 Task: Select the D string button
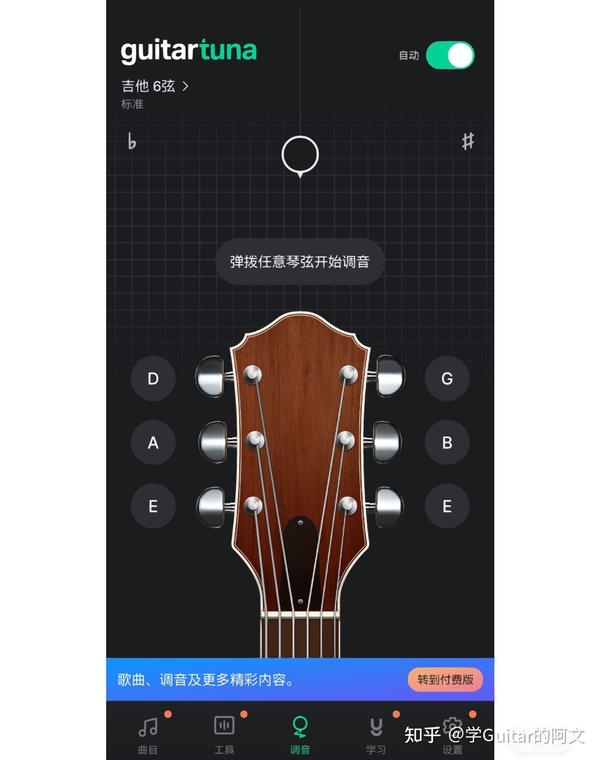pos(153,379)
